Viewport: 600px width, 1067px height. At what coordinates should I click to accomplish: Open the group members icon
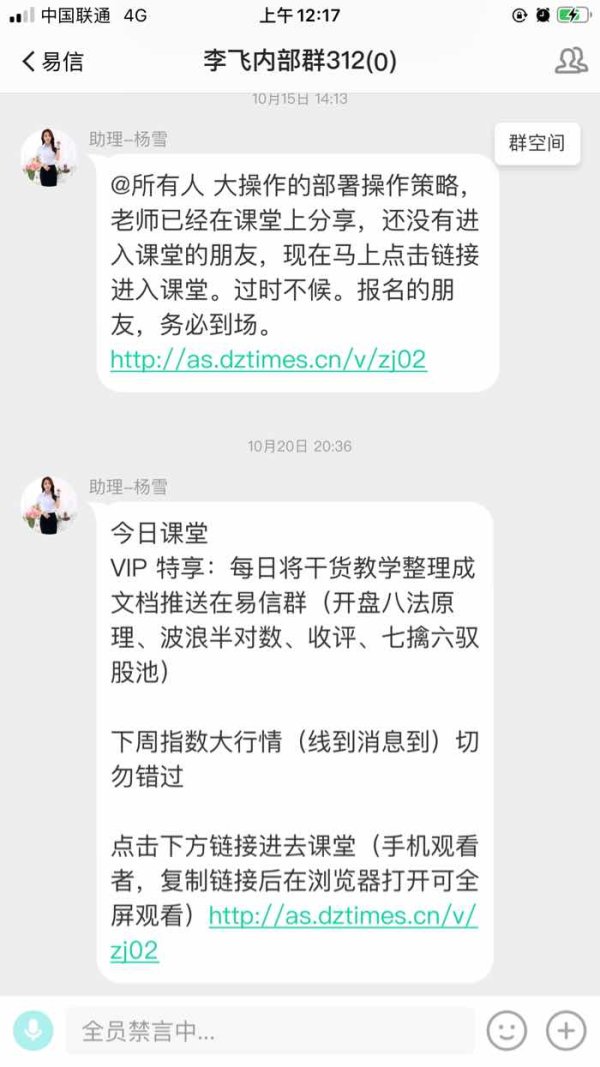[x=571, y=61]
